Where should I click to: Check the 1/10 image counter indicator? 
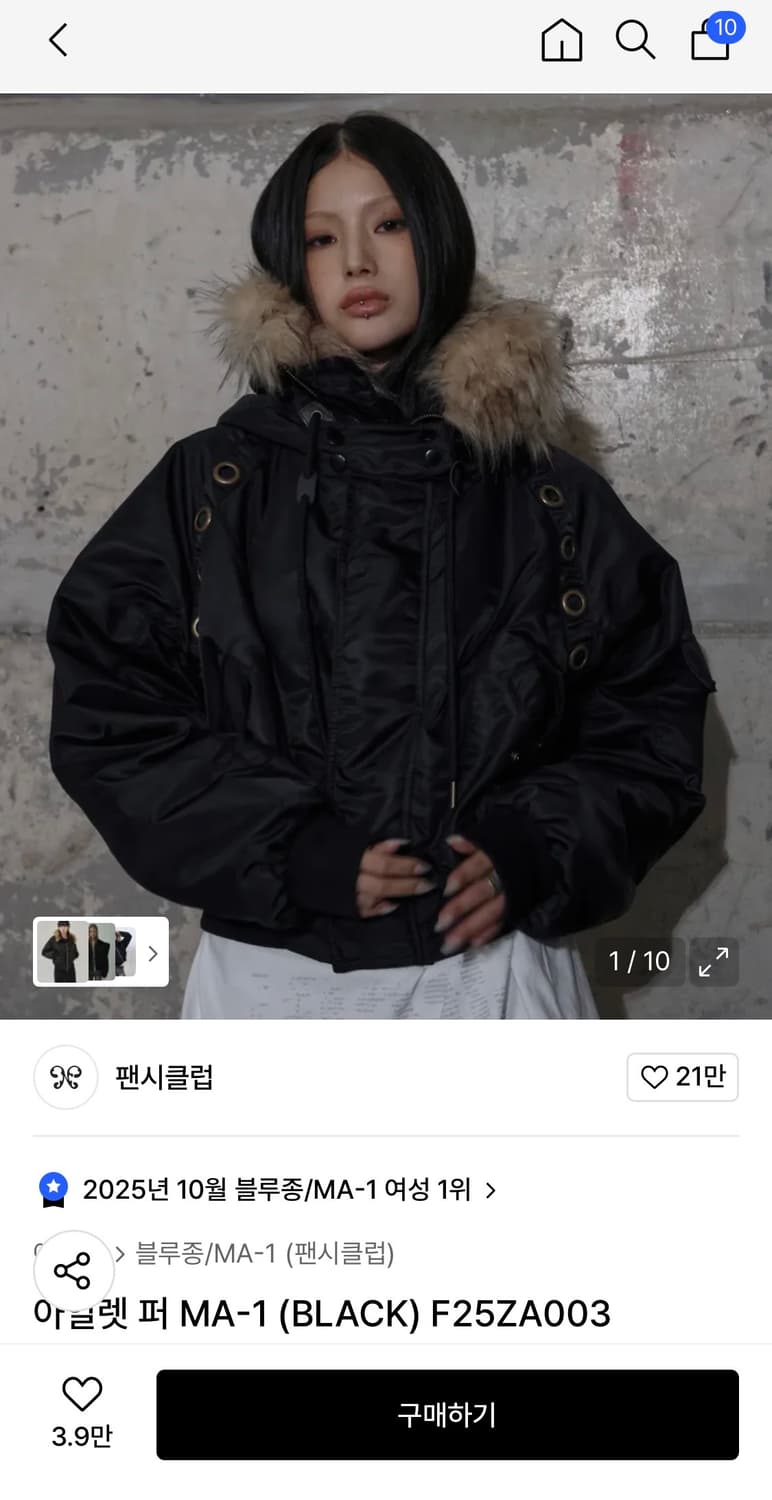pos(640,961)
